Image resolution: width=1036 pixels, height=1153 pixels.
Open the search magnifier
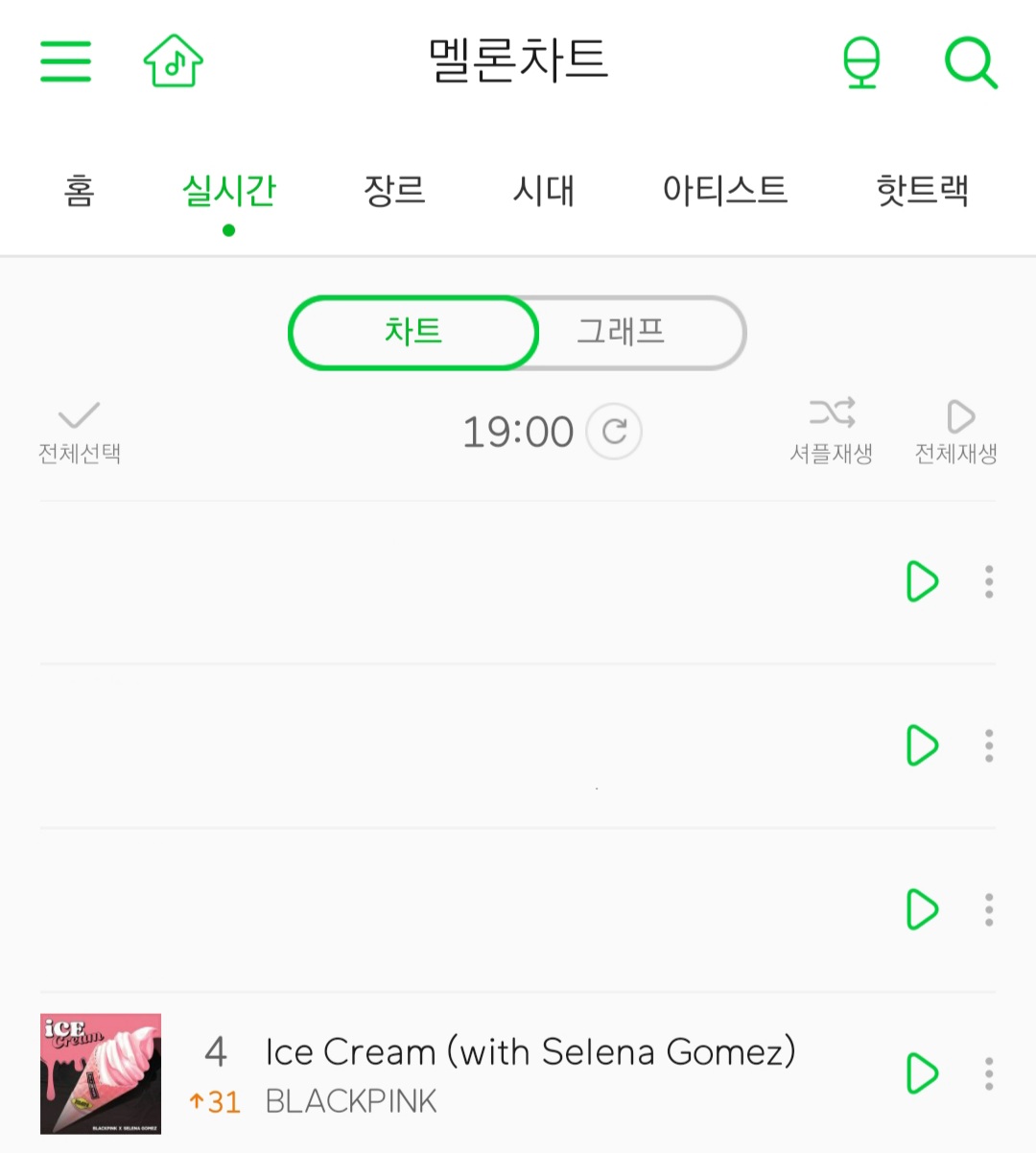point(970,62)
